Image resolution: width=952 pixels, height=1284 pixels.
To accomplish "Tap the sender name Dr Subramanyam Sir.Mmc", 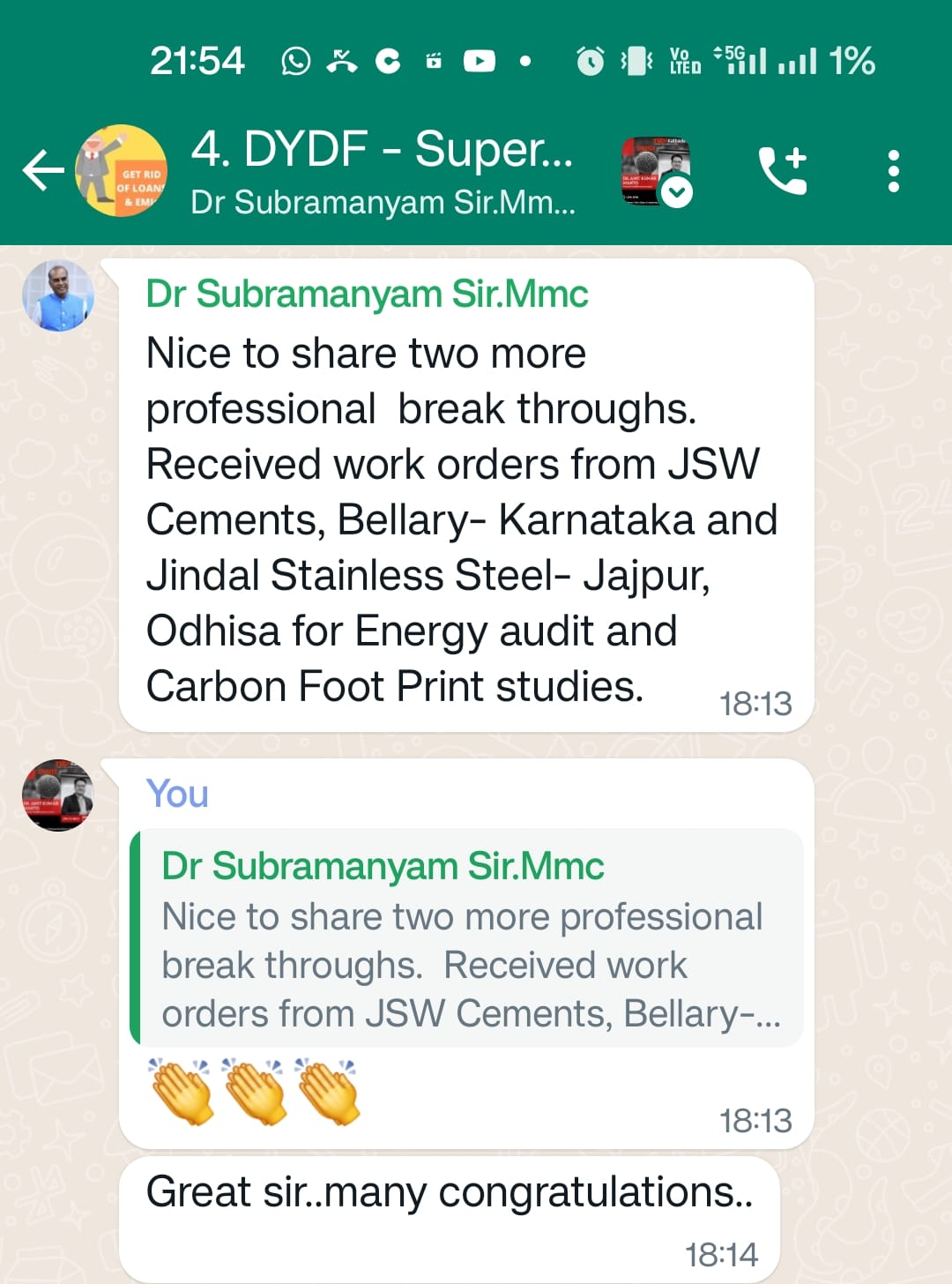I will click(x=367, y=295).
